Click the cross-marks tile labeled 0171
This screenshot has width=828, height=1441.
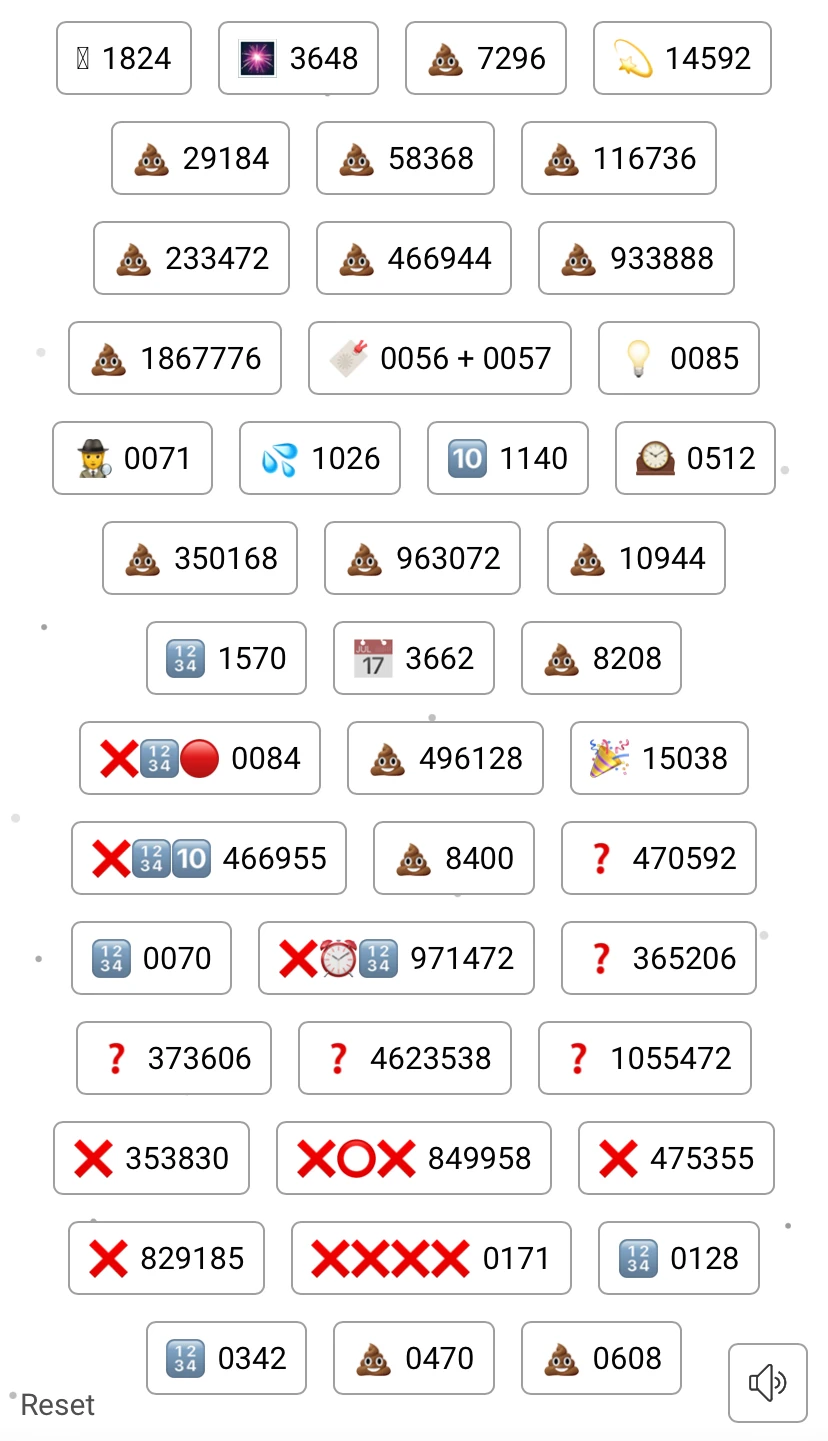(431, 1258)
